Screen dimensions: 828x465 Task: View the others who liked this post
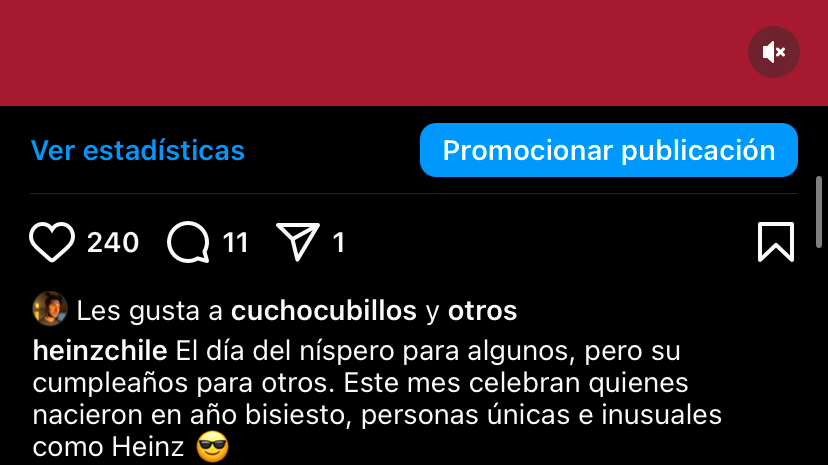(x=482, y=311)
